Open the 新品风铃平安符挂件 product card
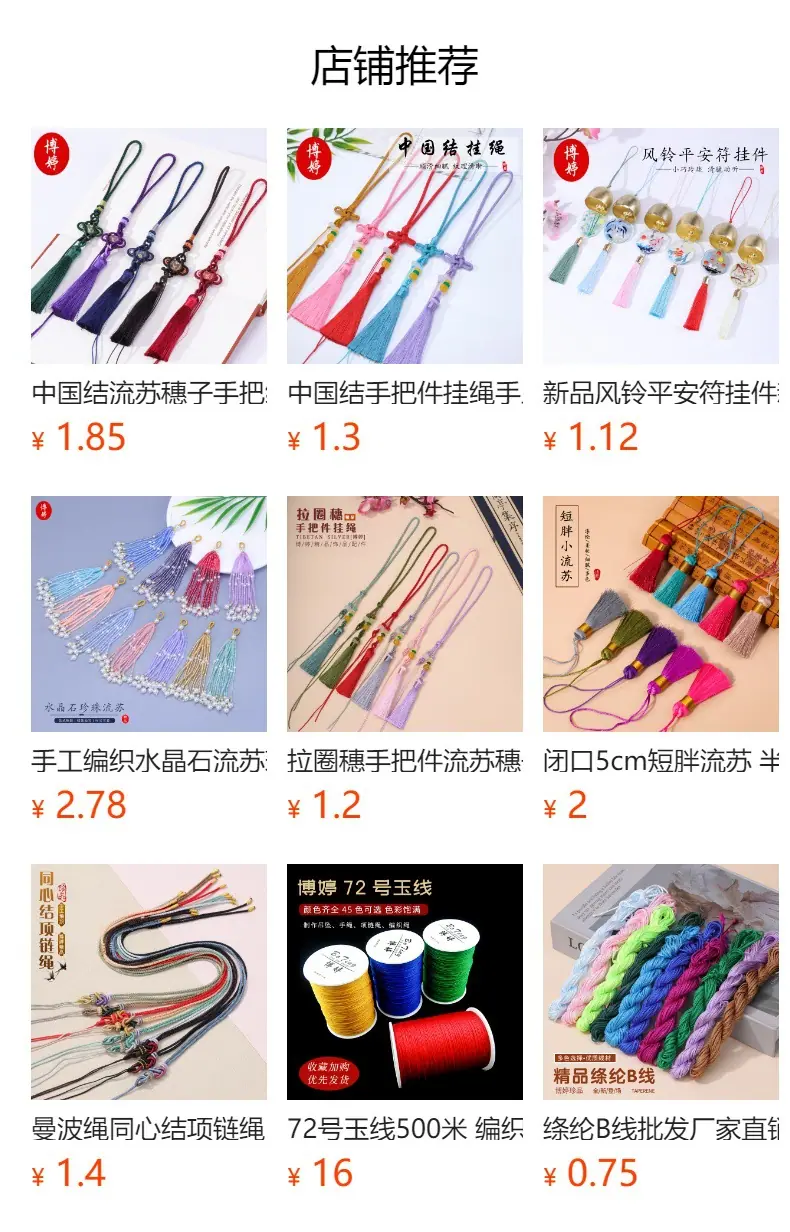The image size is (790, 1232). click(661, 292)
